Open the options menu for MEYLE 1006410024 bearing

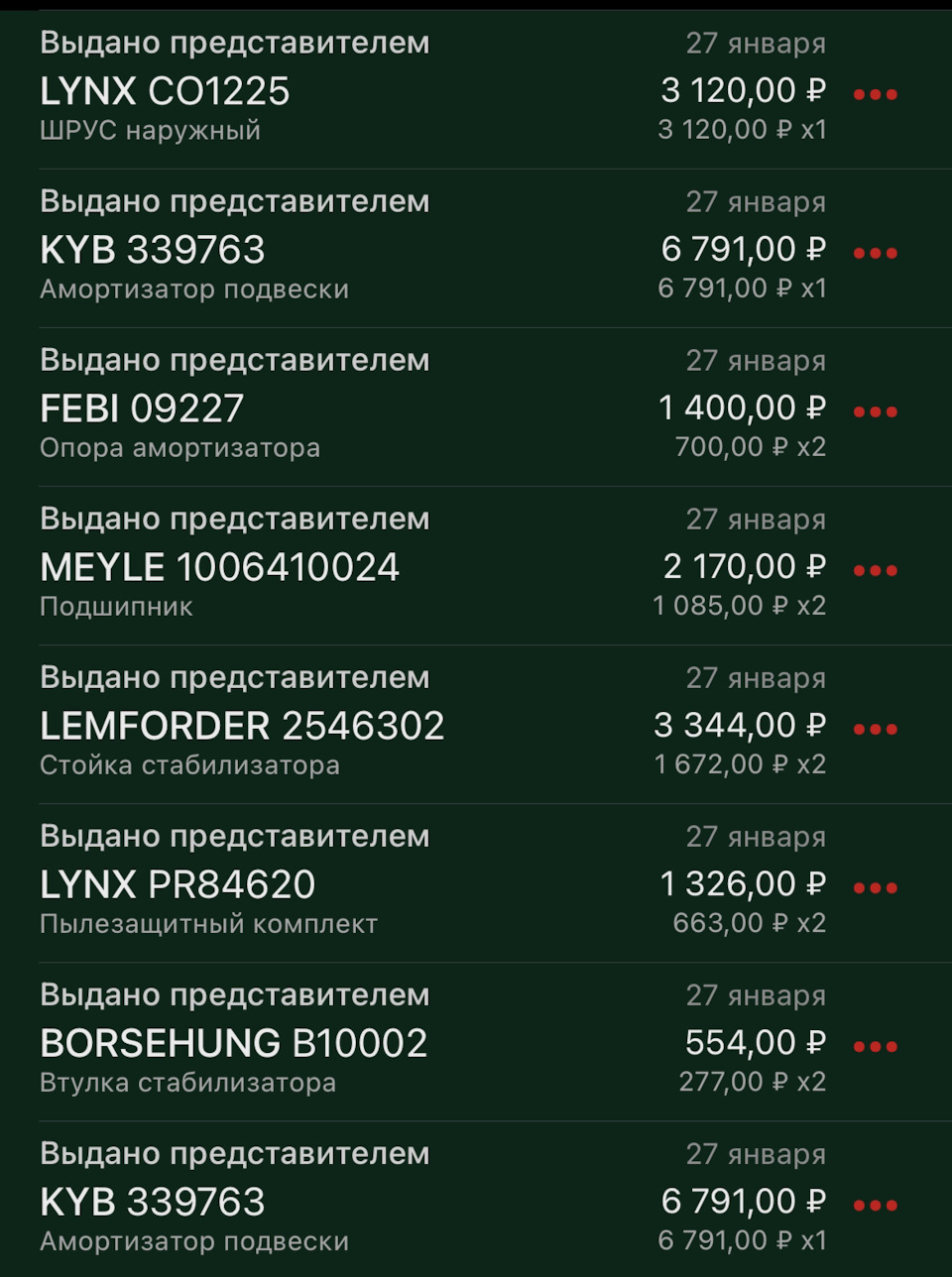(877, 570)
